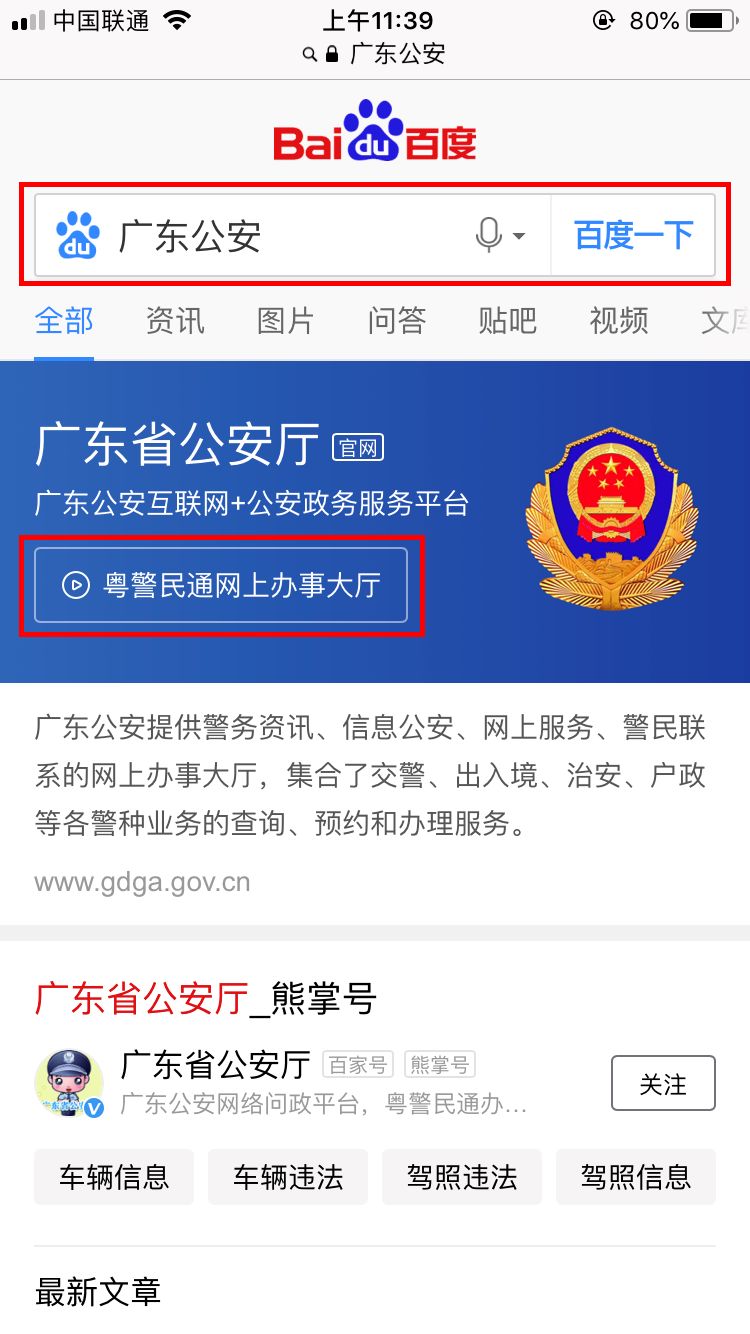Image resolution: width=750 pixels, height=1334 pixels.
Task: Switch to the 贴吧 tab
Action: pyautogui.click(x=508, y=321)
